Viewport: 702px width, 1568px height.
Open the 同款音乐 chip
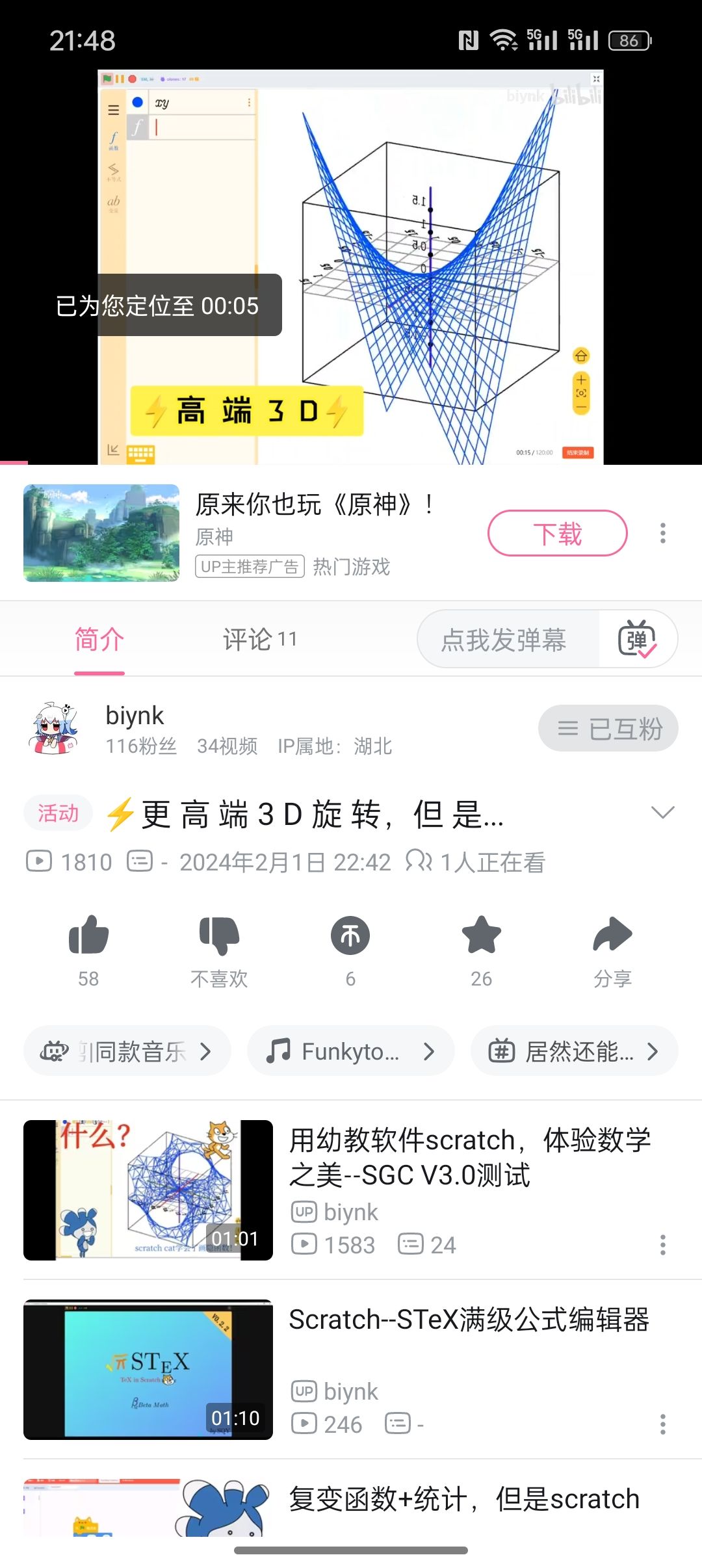pos(127,1051)
